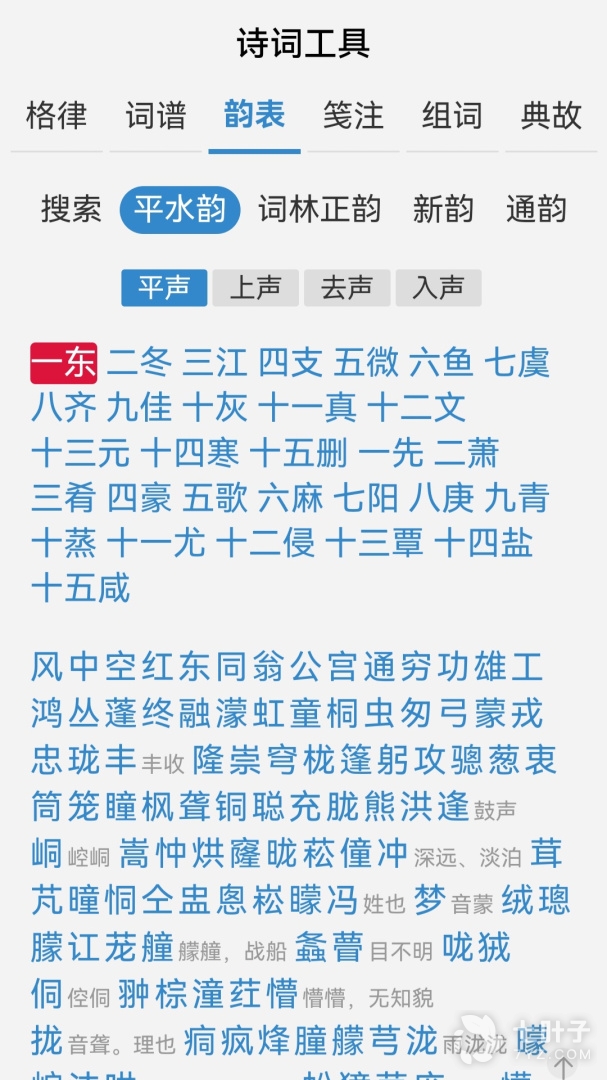The image size is (607, 1080).
Task: Open the 二冬 rhyme group
Action: pyautogui.click(x=139, y=362)
